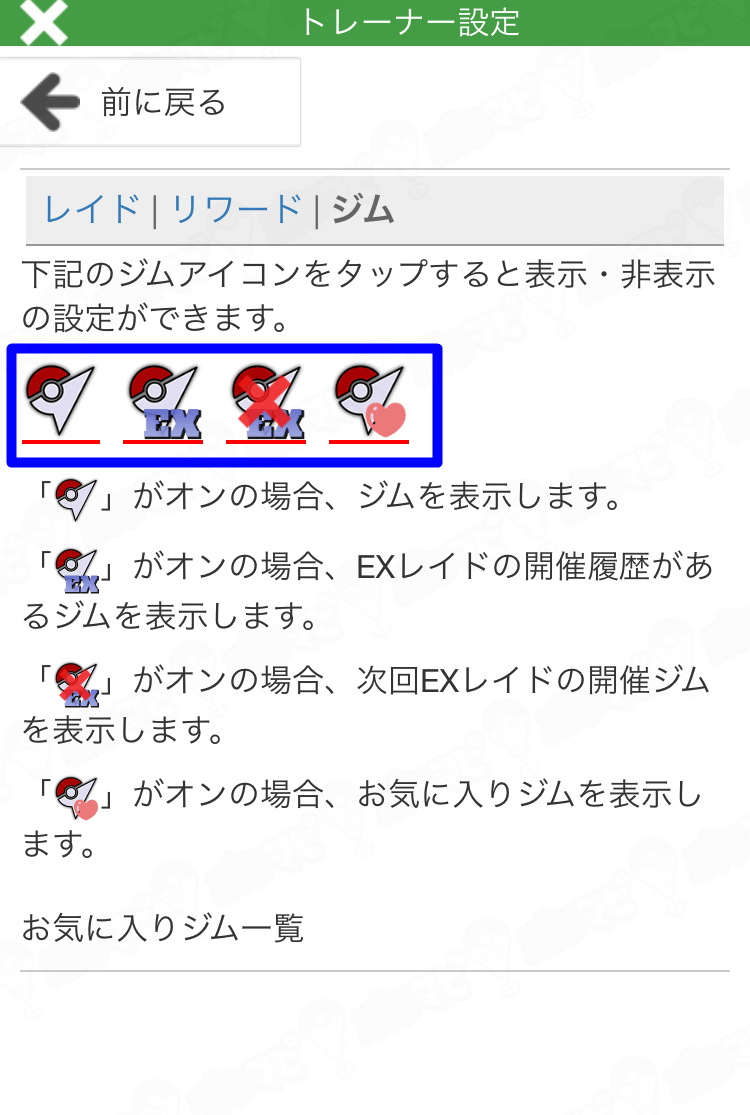Screen dimensions: 750x1115
Task: Toggle the favorite gym heart icon
Action: click(x=369, y=402)
